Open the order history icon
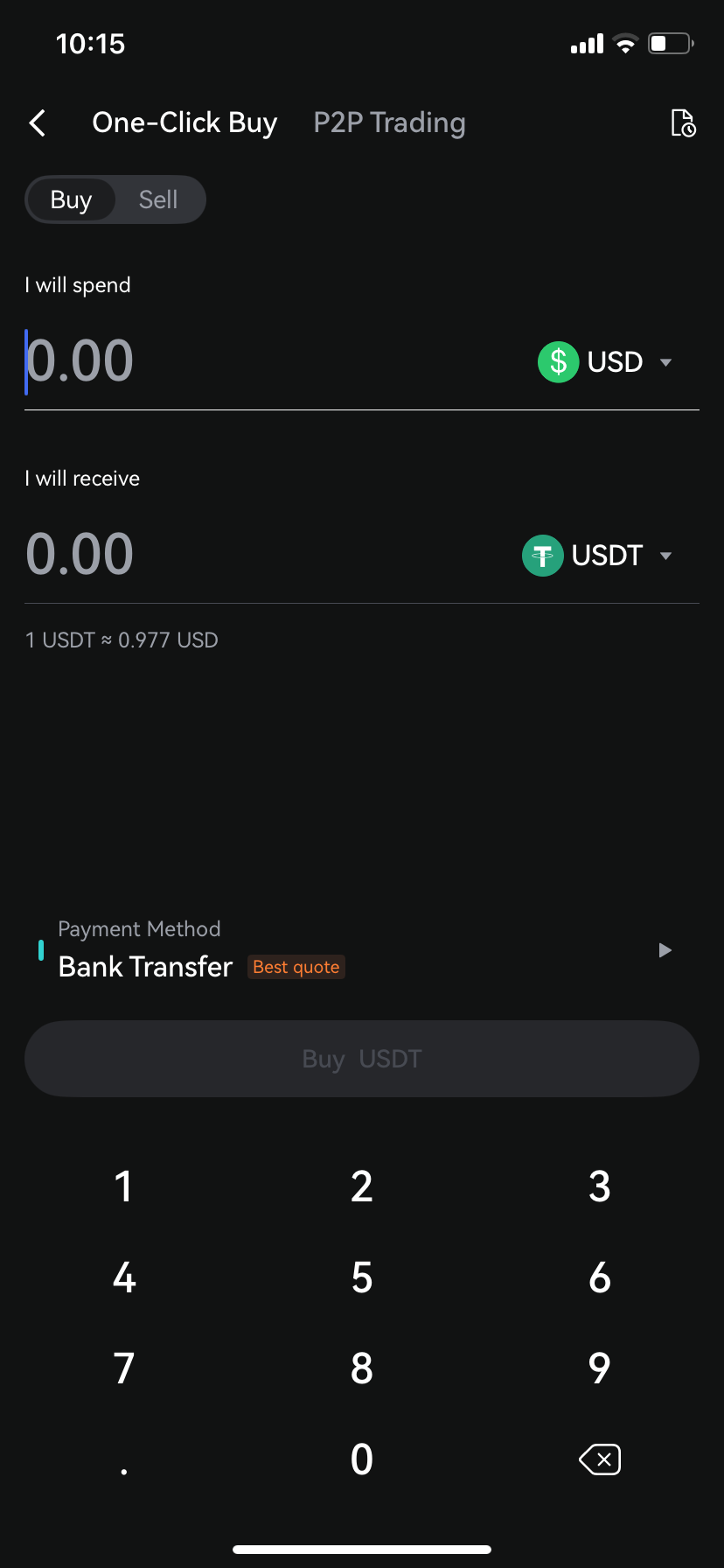 point(683,123)
